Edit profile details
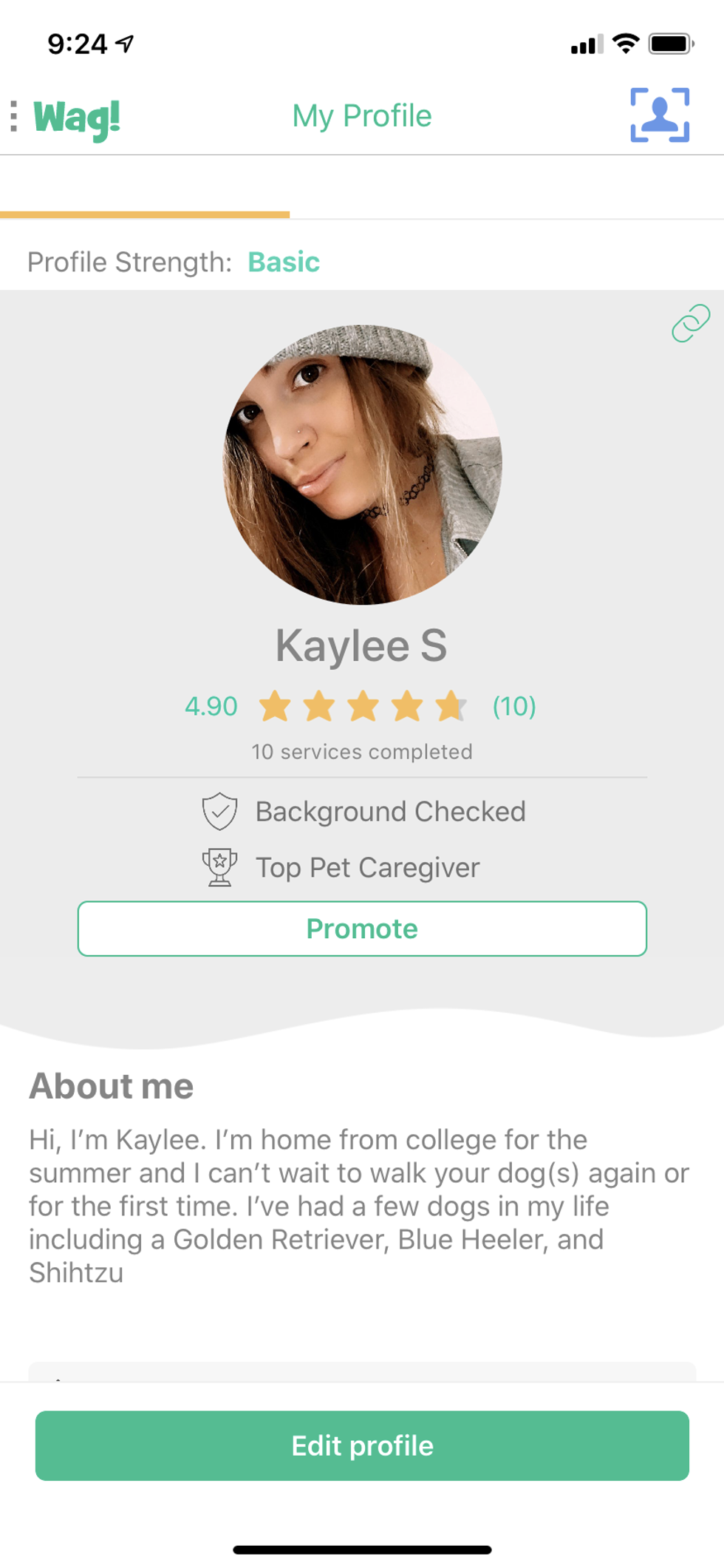724x1568 pixels. [x=362, y=1445]
